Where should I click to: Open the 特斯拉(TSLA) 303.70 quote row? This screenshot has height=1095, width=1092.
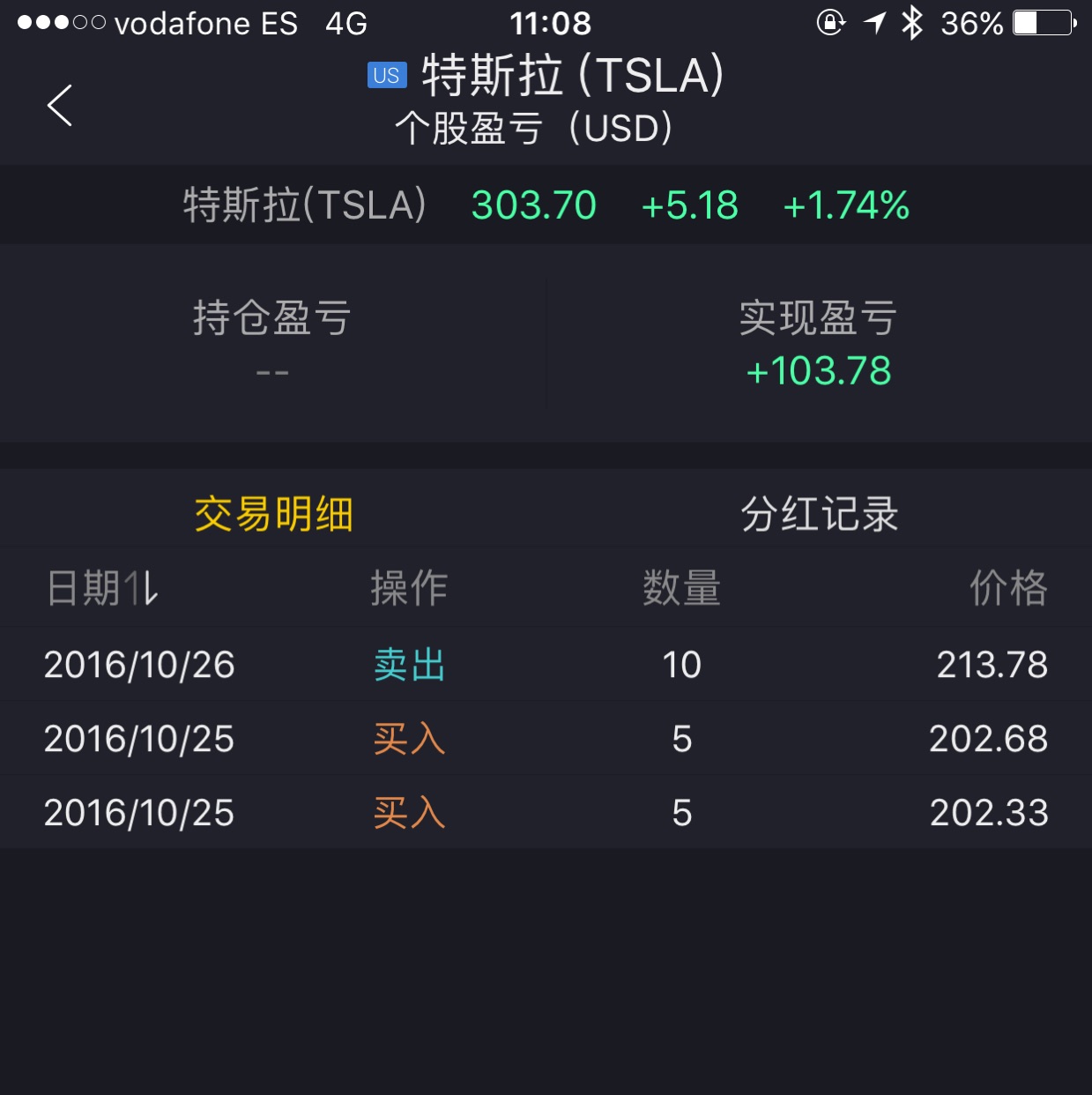(546, 205)
